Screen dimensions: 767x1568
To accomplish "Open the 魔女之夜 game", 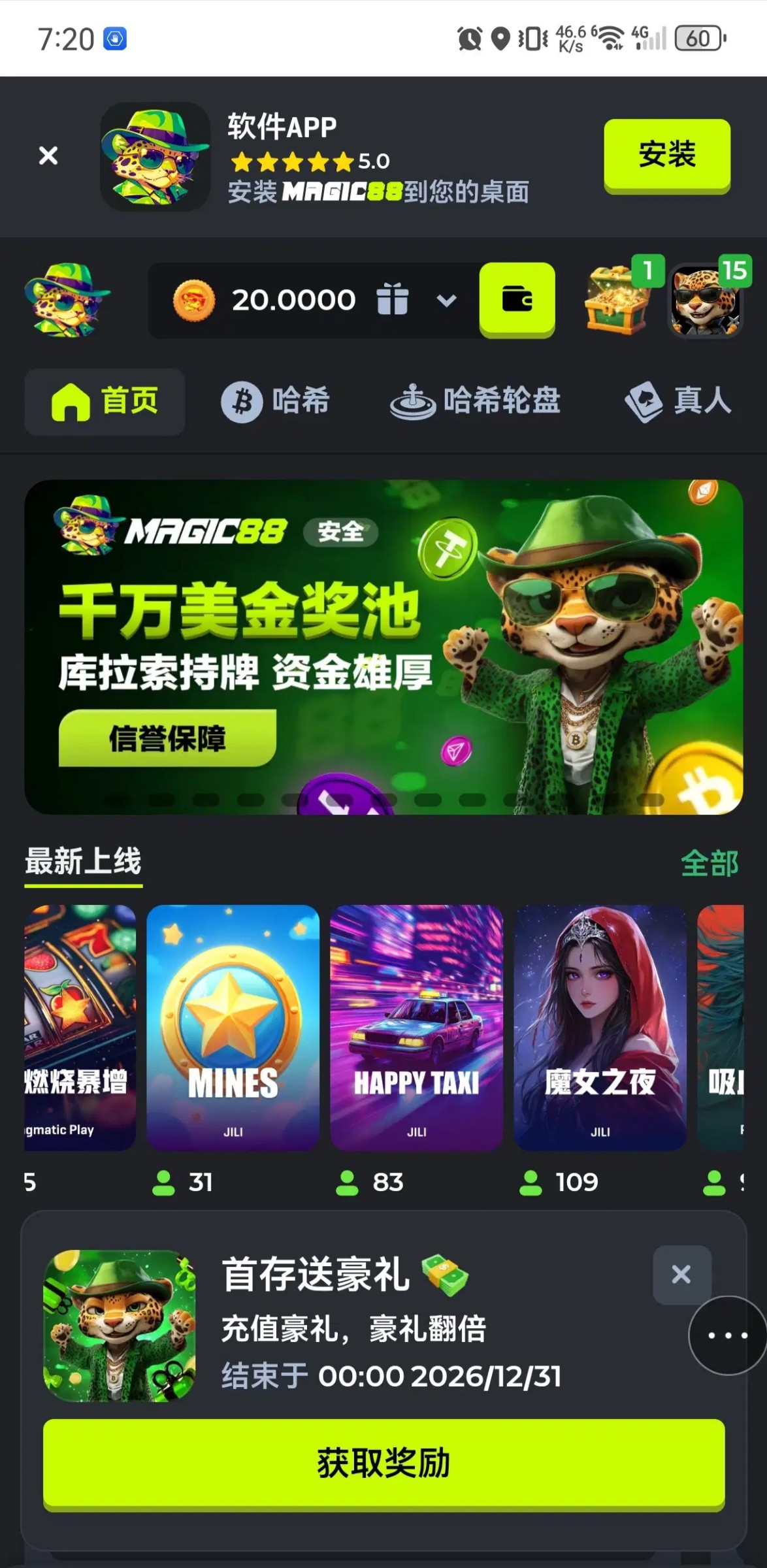I will 600,1026.
